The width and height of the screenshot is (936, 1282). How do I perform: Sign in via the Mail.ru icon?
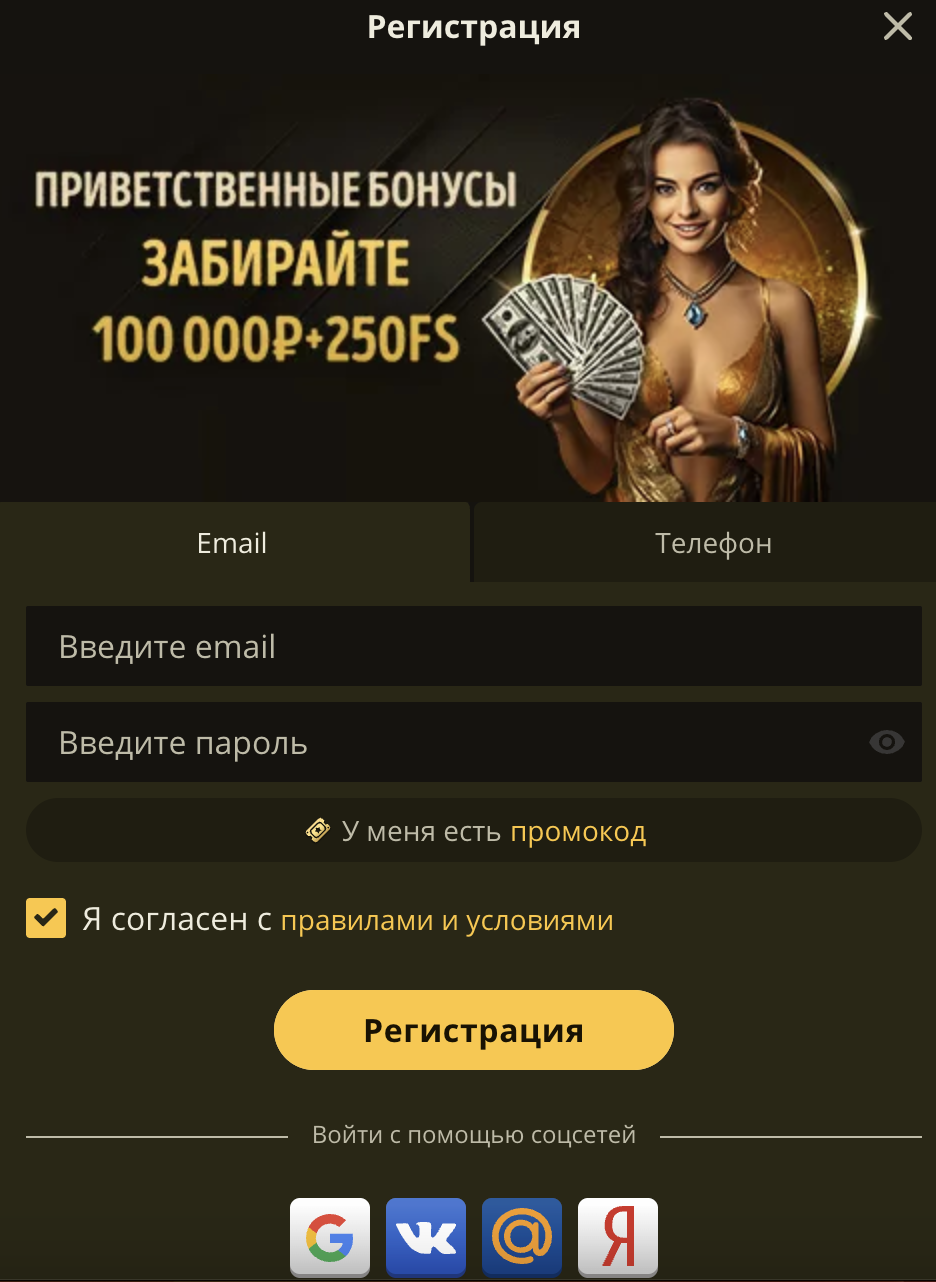click(522, 1237)
